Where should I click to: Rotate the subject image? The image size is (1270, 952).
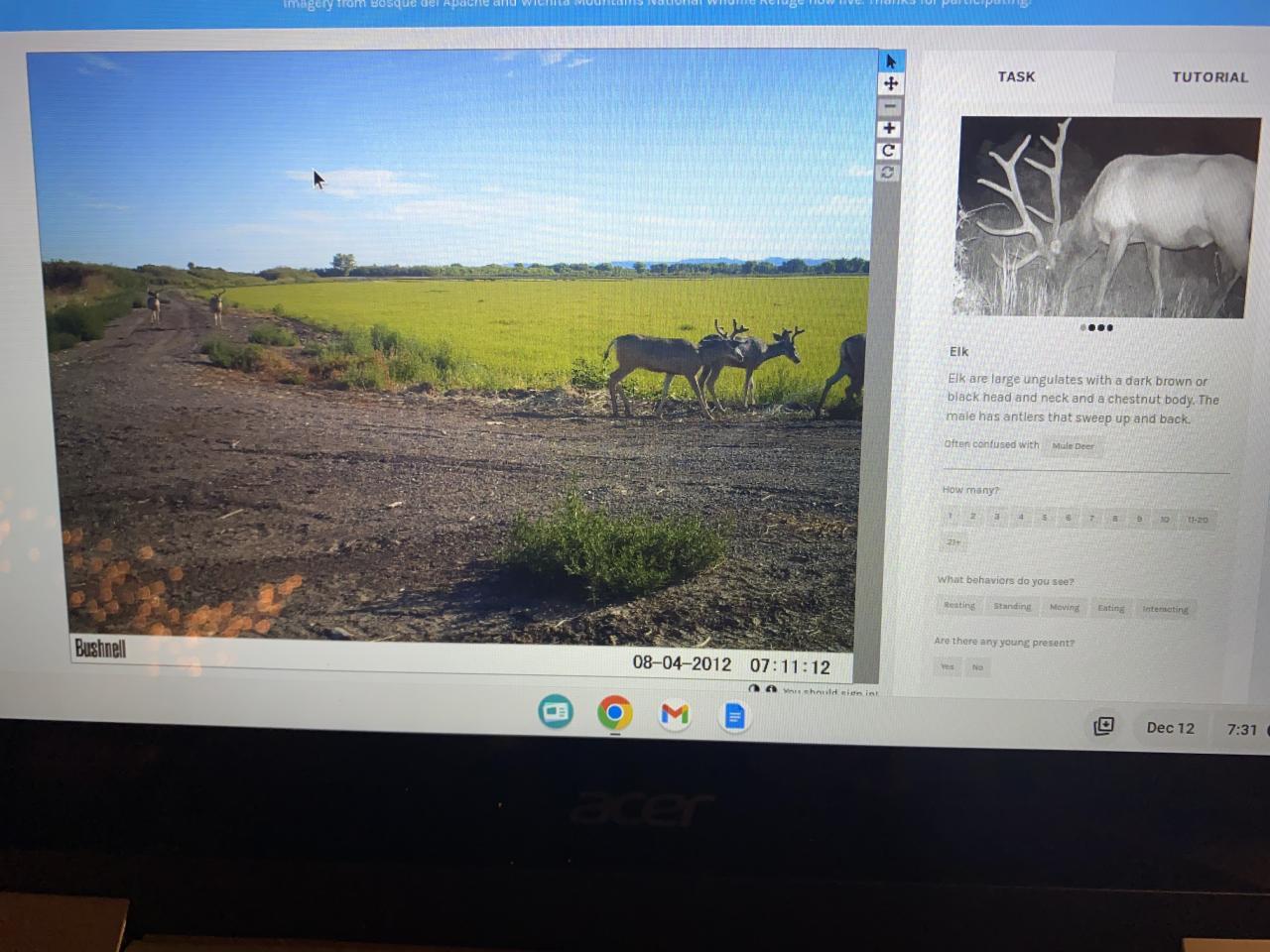tap(889, 151)
